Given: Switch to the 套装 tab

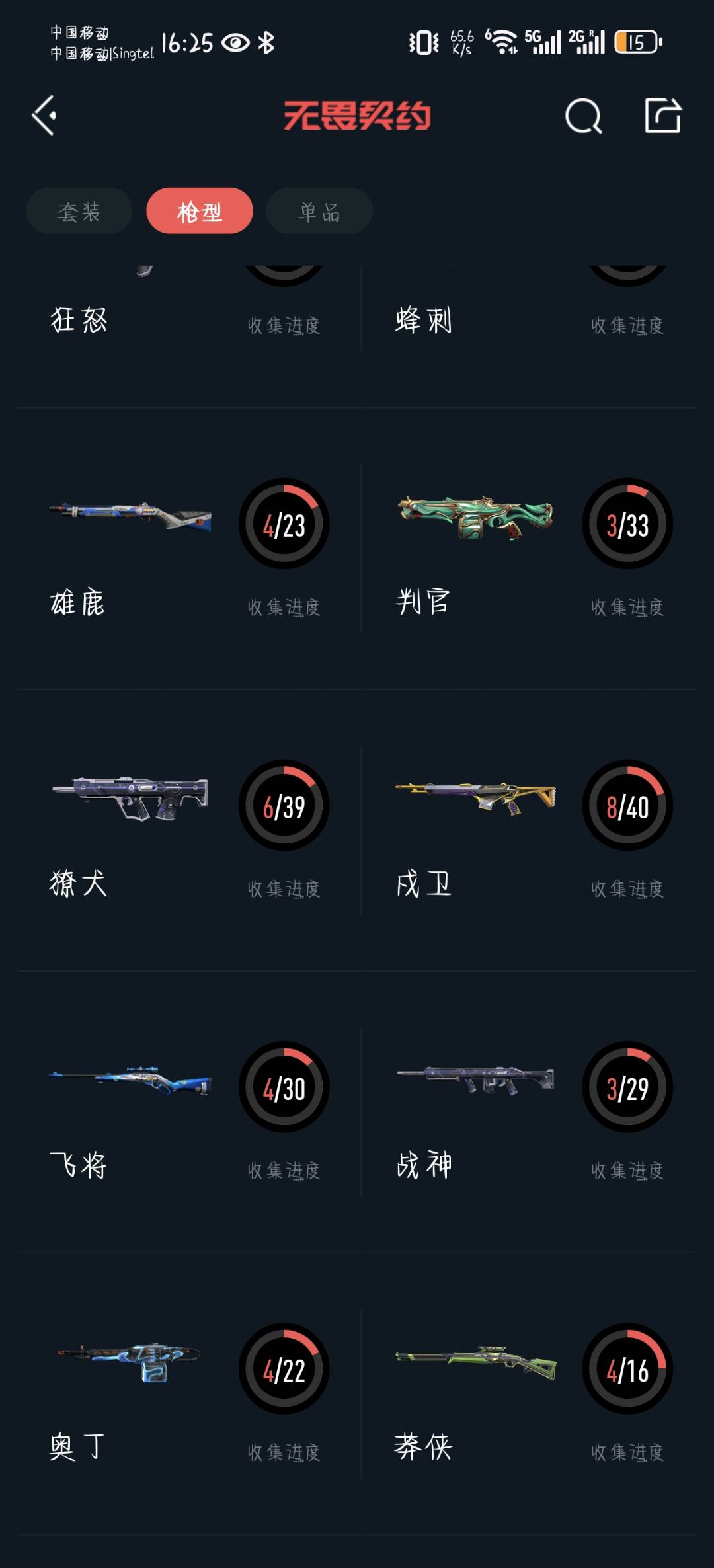Looking at the screenshot, I should 79,212.
